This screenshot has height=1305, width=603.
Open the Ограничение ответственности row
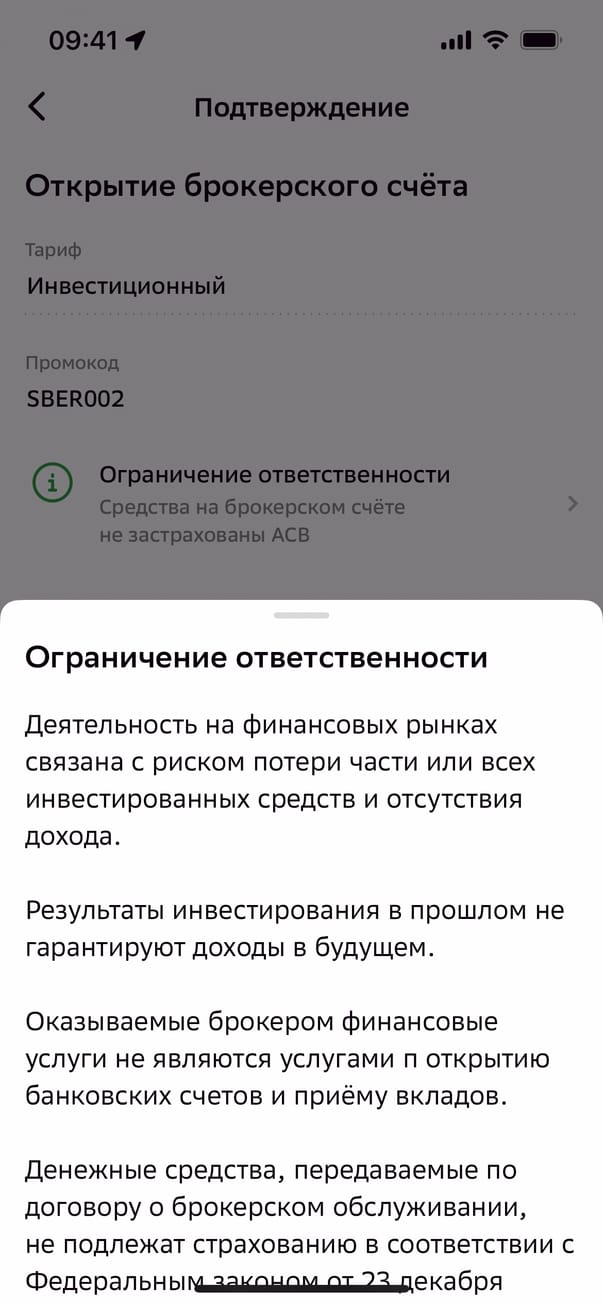point(300,503)
